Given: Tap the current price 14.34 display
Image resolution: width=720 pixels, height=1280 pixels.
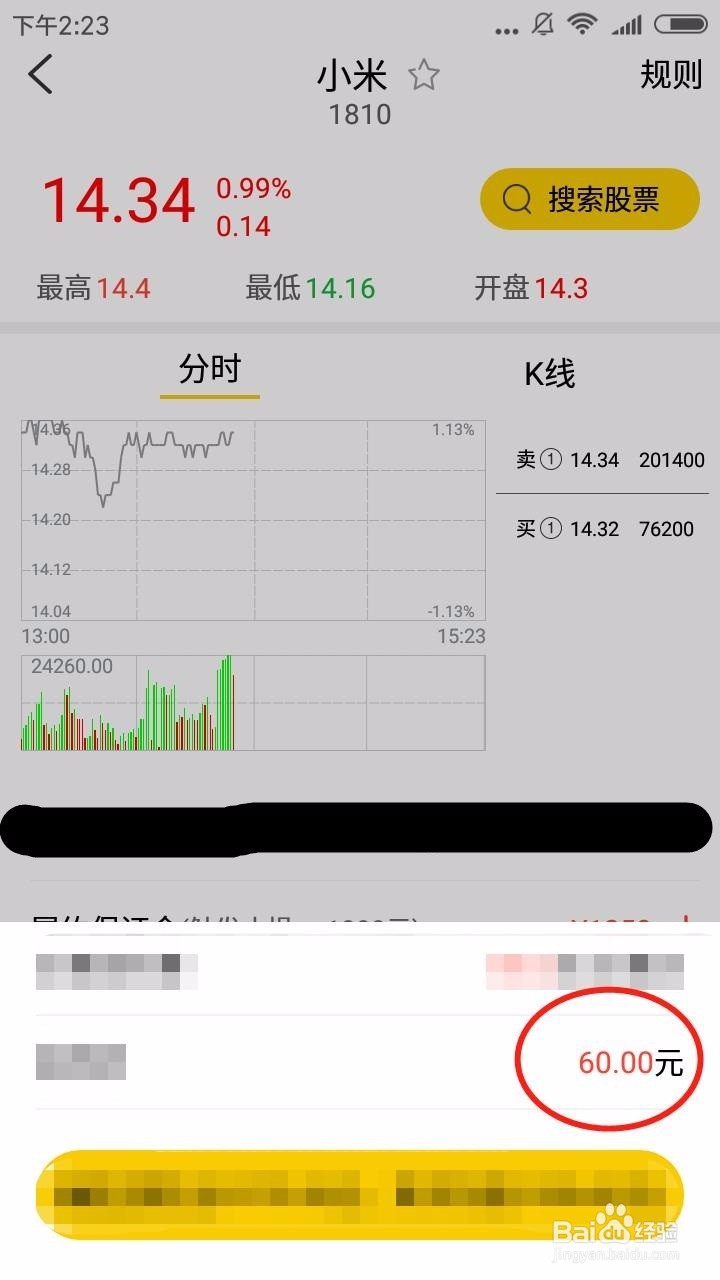Looking at the screenshot, I should coord(119,199).
